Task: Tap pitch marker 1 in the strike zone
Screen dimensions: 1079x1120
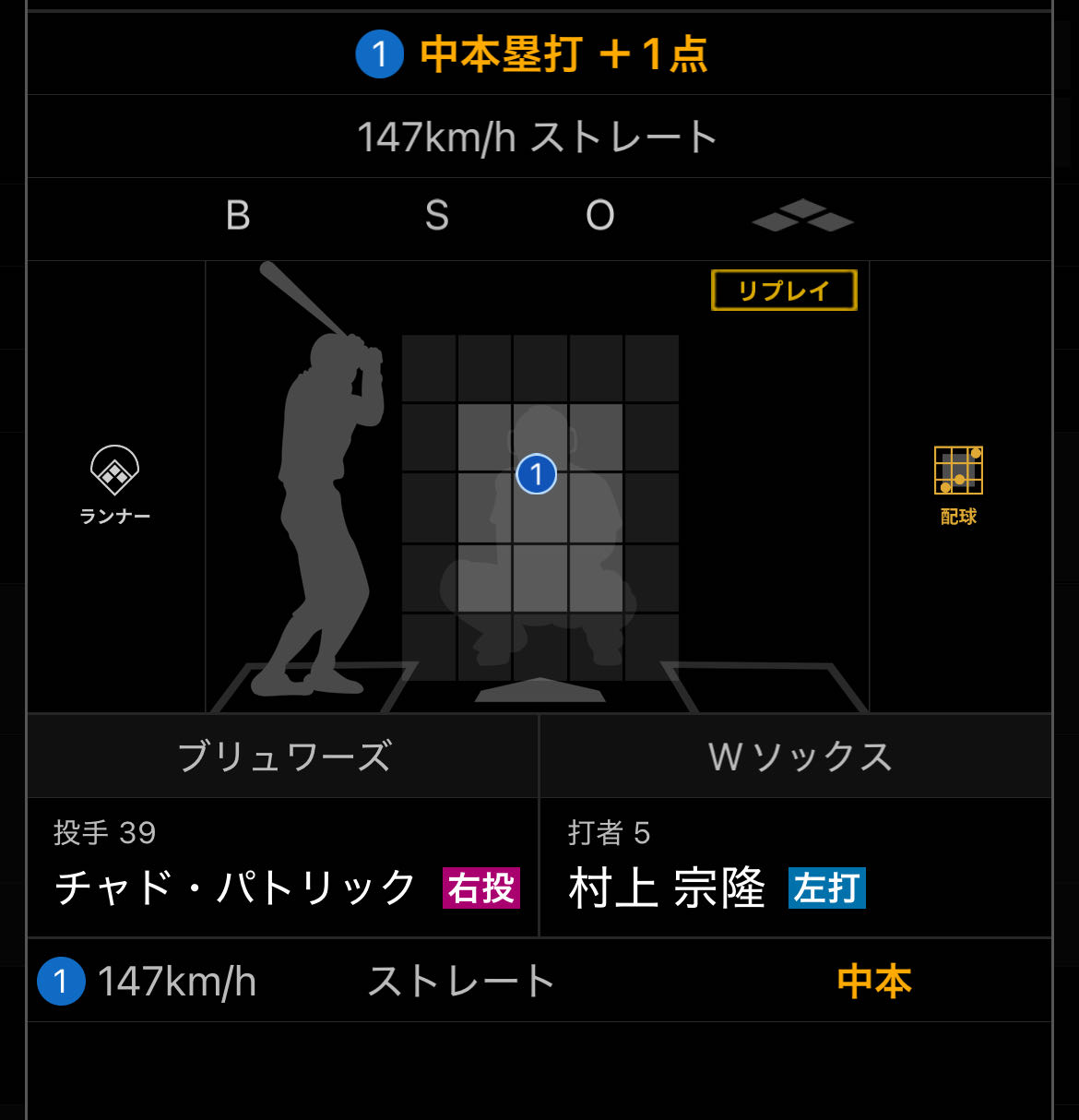Action: pyautogui.click(x=536, y=474)
